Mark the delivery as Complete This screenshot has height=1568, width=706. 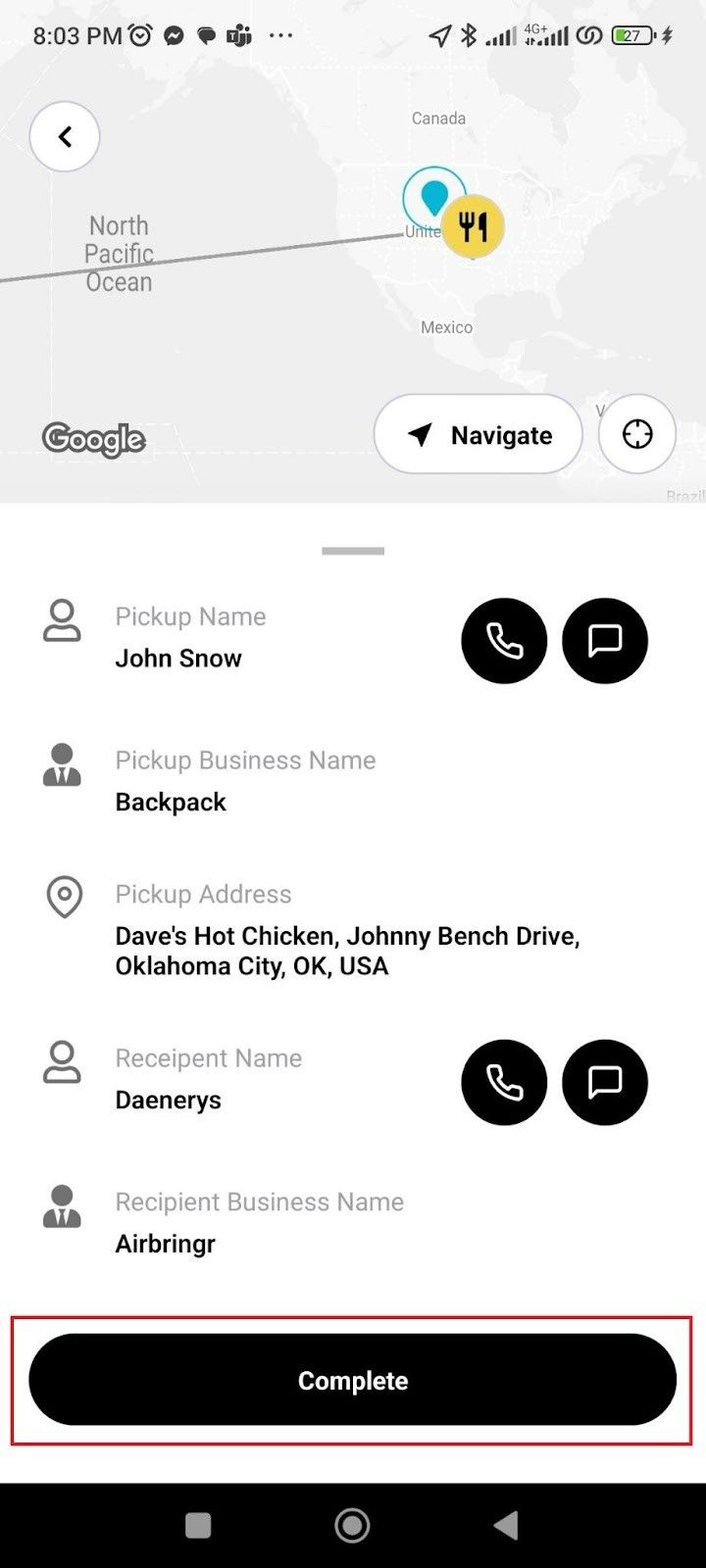[x=353, y=1380]
